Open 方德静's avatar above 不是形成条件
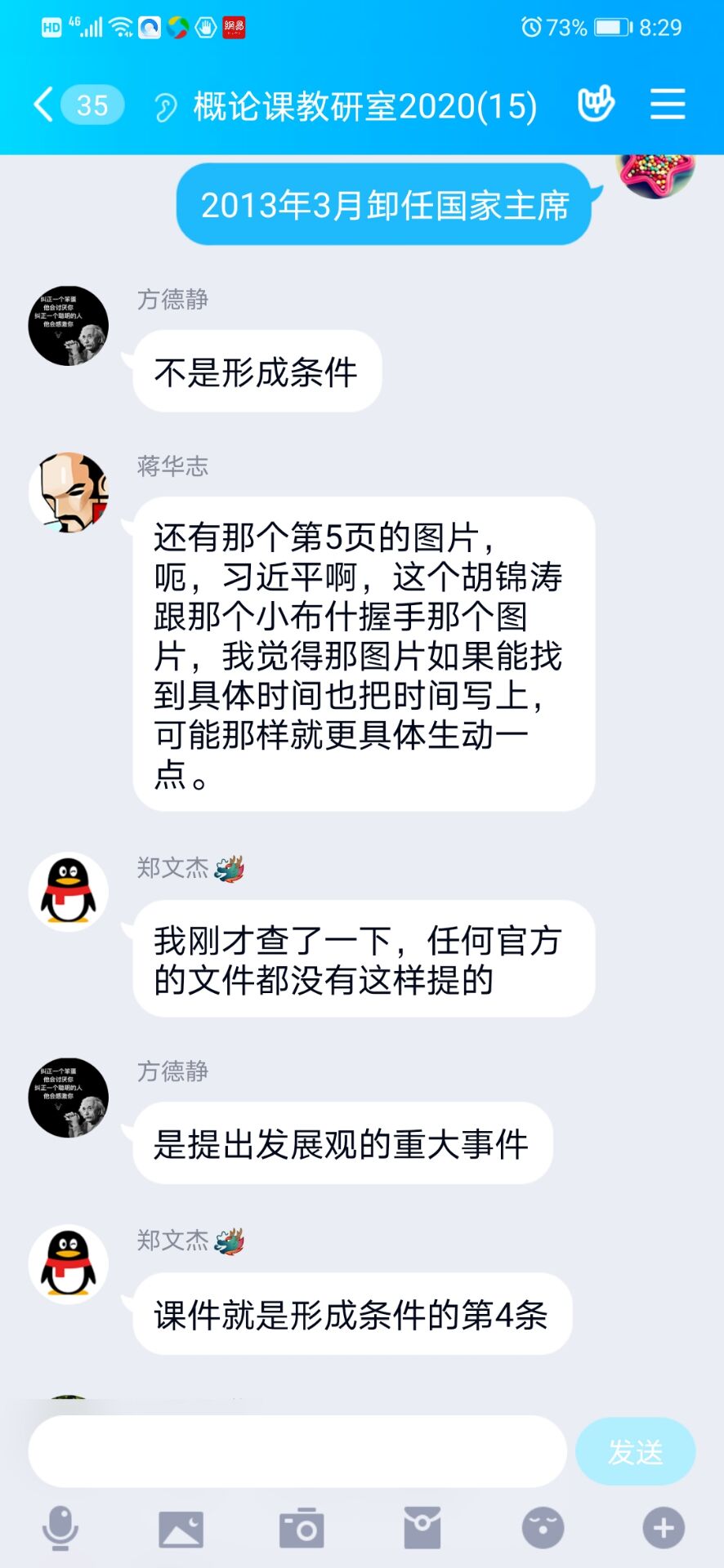The height and width of the screenshot is (1568, 724). pyautogui.click(x=69, y=326)
